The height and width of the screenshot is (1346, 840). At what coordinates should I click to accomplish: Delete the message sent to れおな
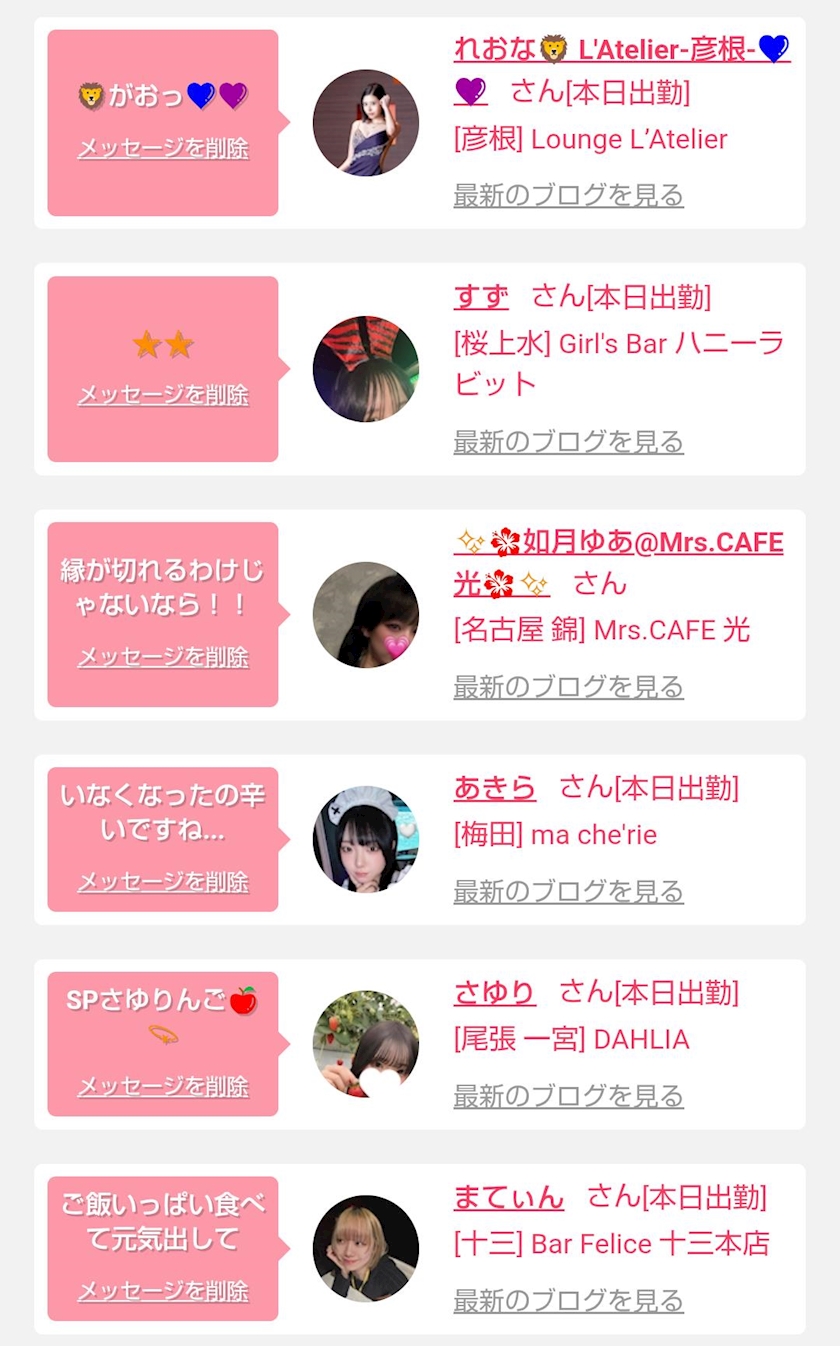point(163,148)
